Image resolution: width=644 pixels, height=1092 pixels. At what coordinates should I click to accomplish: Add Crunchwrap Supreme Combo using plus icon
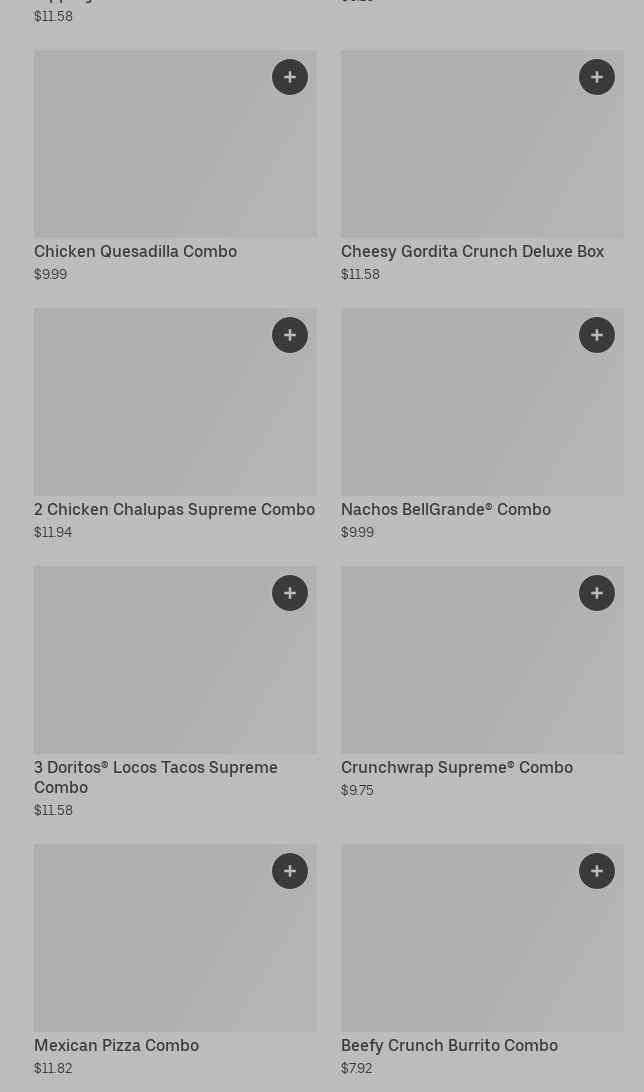(597, 593)
